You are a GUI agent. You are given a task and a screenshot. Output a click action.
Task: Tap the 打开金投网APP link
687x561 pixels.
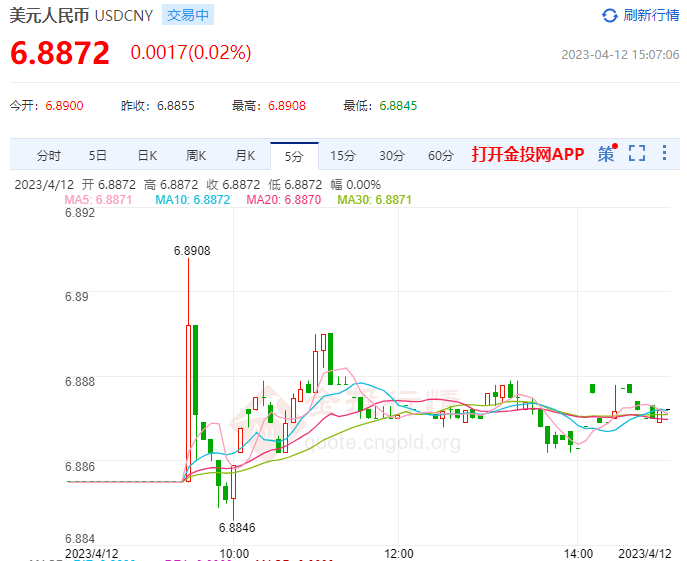pos(527,155)
